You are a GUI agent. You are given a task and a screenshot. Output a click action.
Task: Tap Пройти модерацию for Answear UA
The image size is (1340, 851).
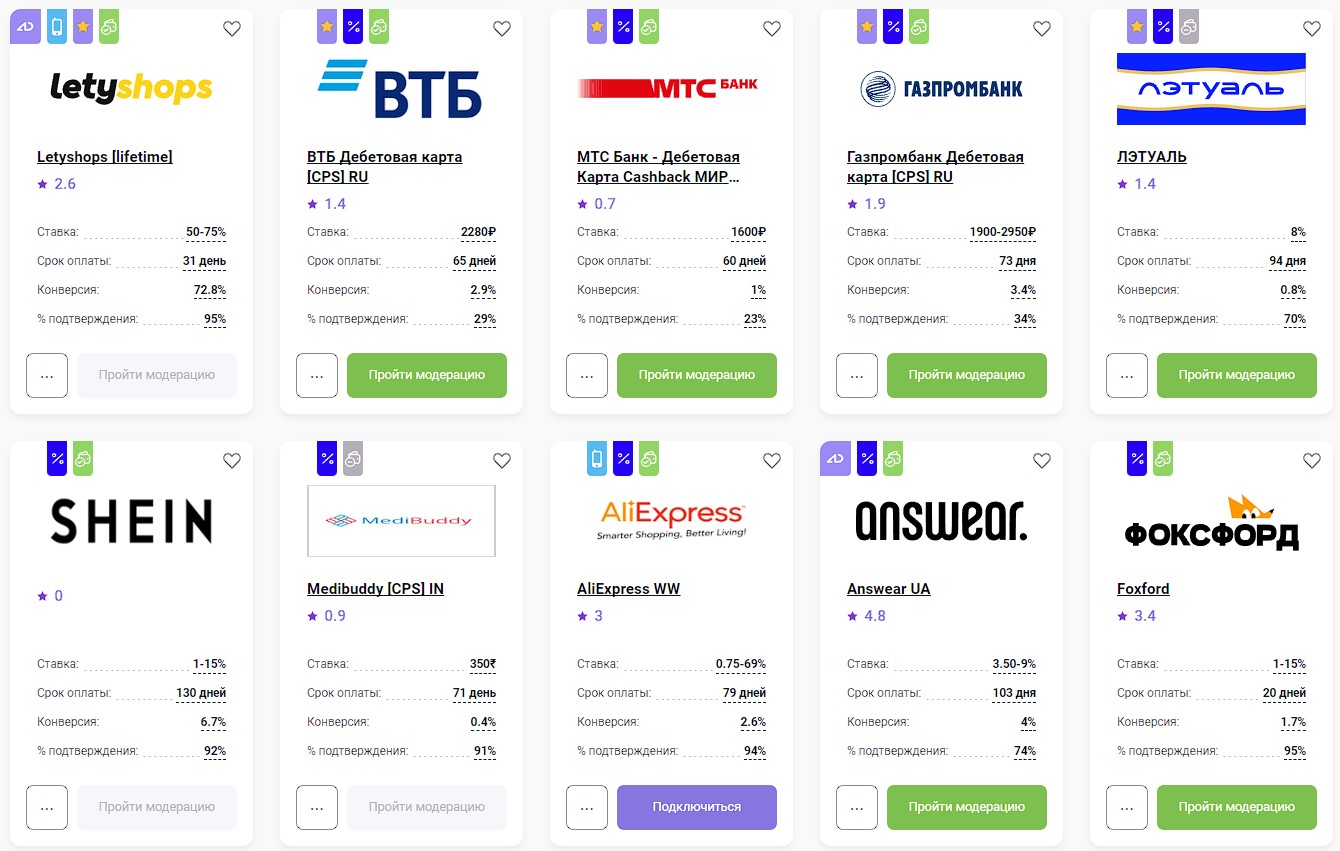click(x=967, y=807)
